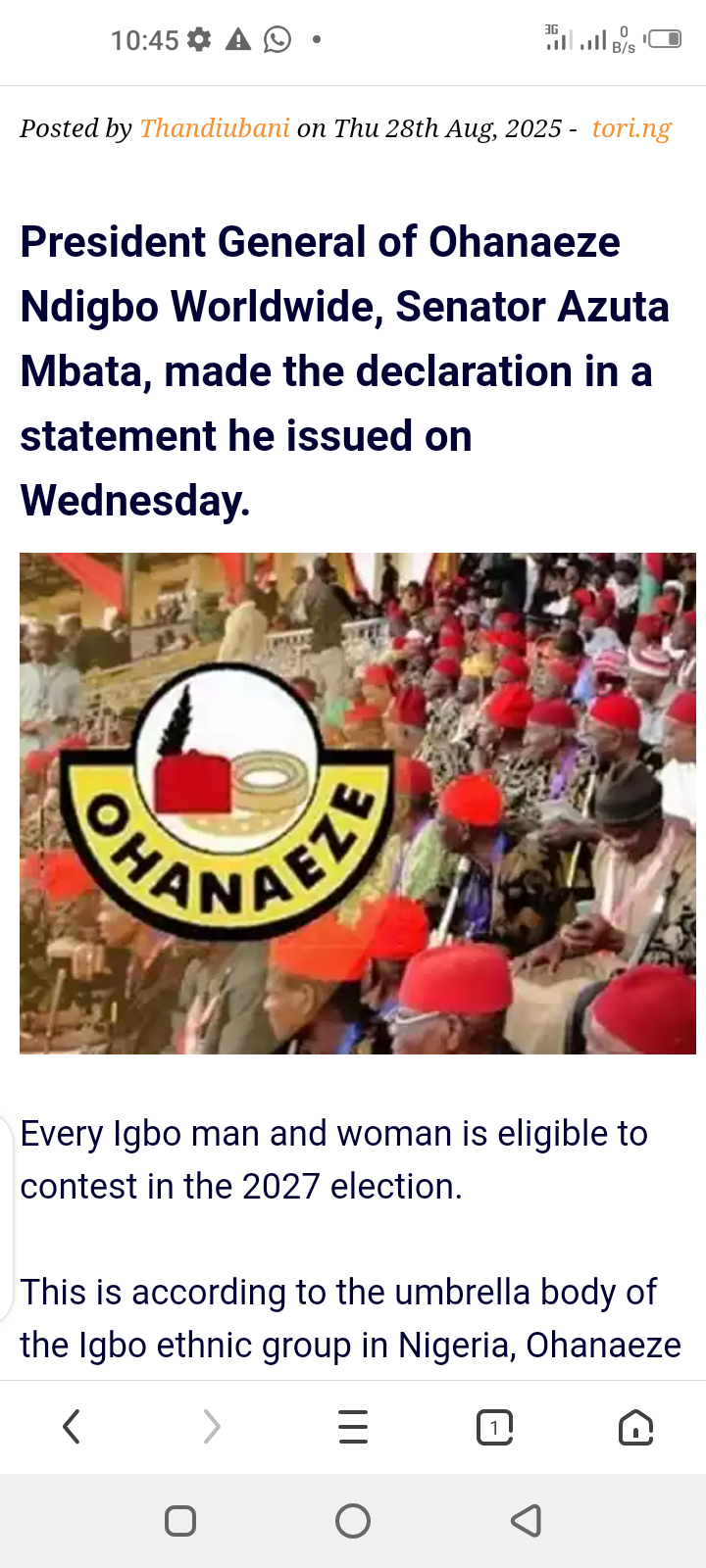
Task: Open recent apps from the navigation bar
Action: point(180,1521)
